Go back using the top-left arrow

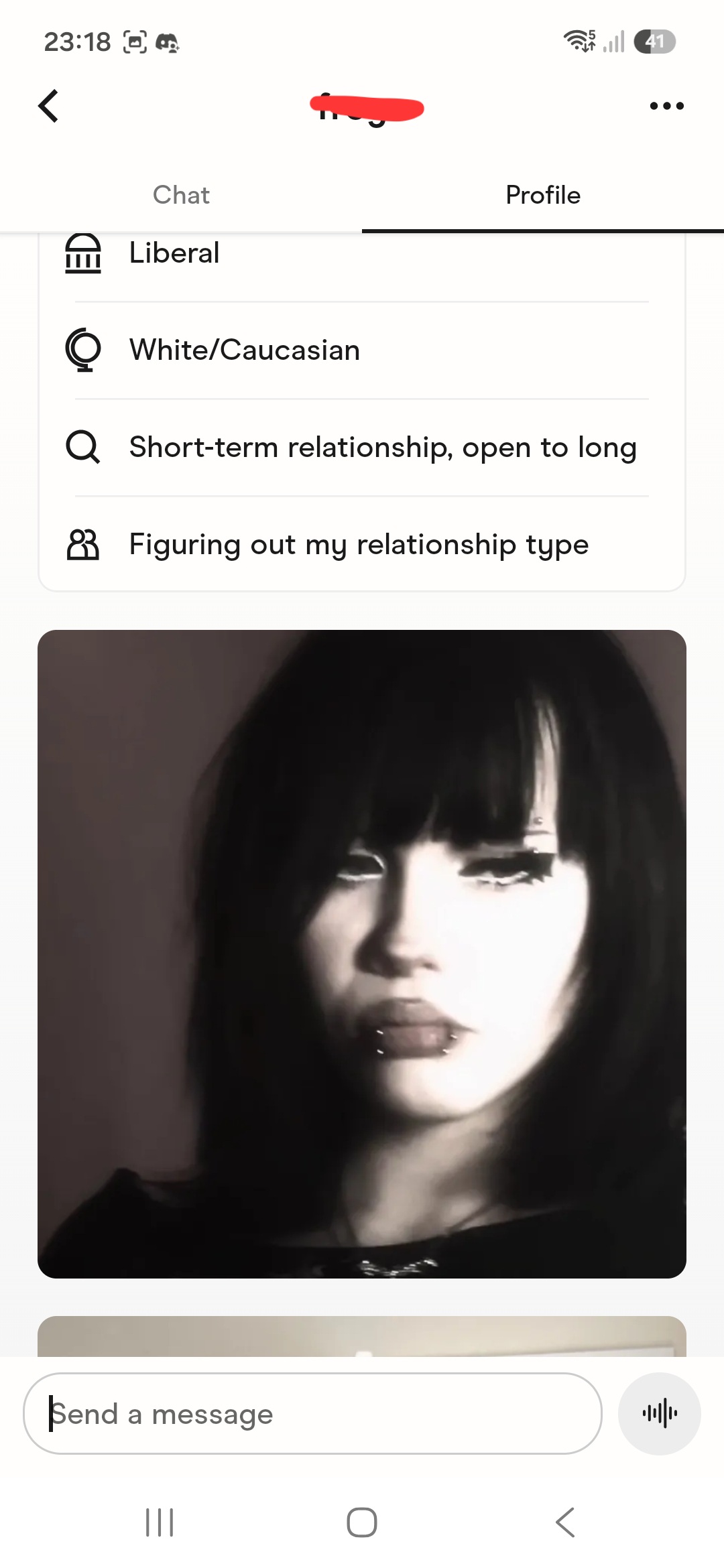pyautogui.click(x=48, y=106)
